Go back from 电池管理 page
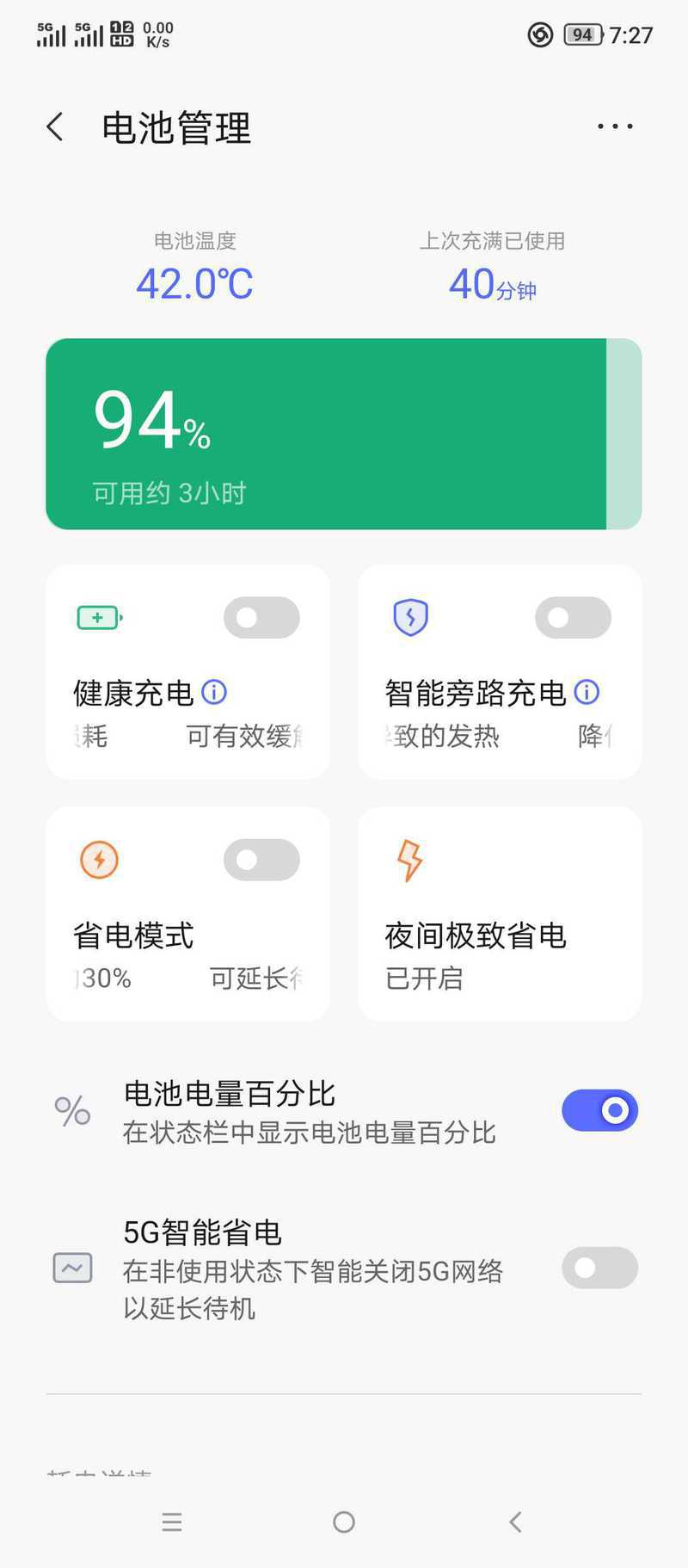Image resolution: width=688 pixels, height=1568 pixels. [55, 127]
